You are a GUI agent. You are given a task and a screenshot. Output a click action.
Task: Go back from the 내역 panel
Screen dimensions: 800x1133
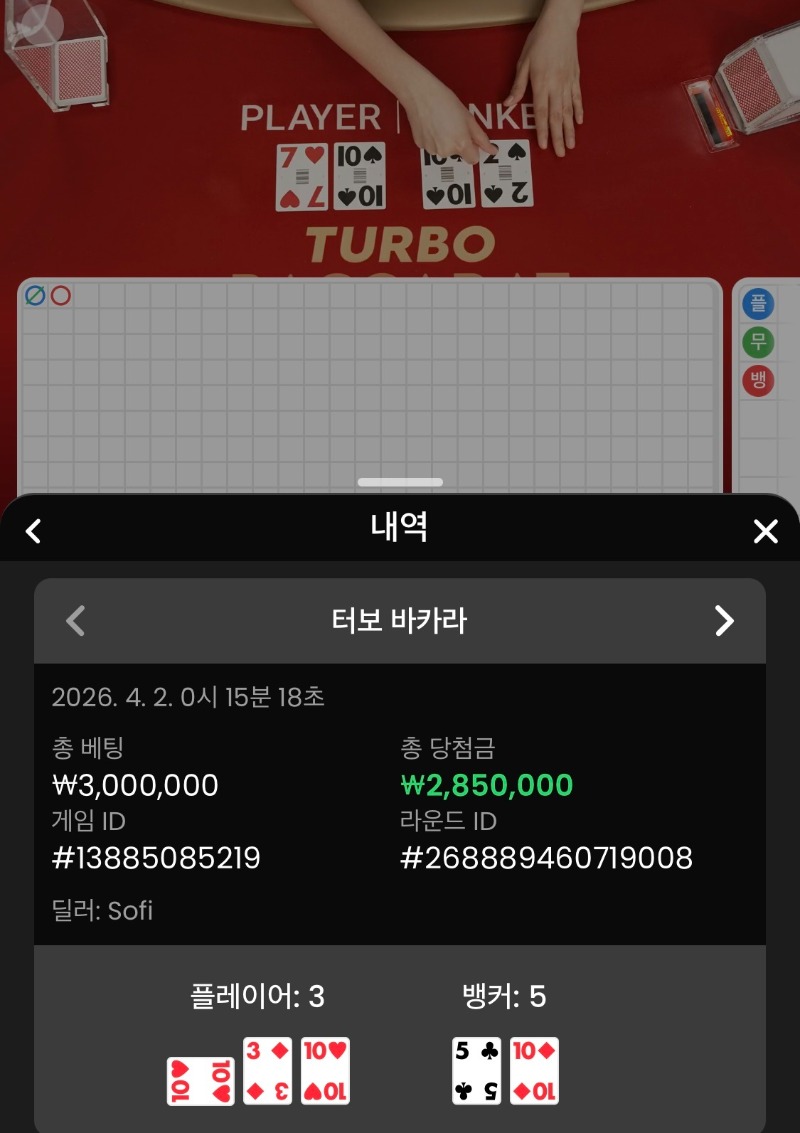(x=33, y=531)
